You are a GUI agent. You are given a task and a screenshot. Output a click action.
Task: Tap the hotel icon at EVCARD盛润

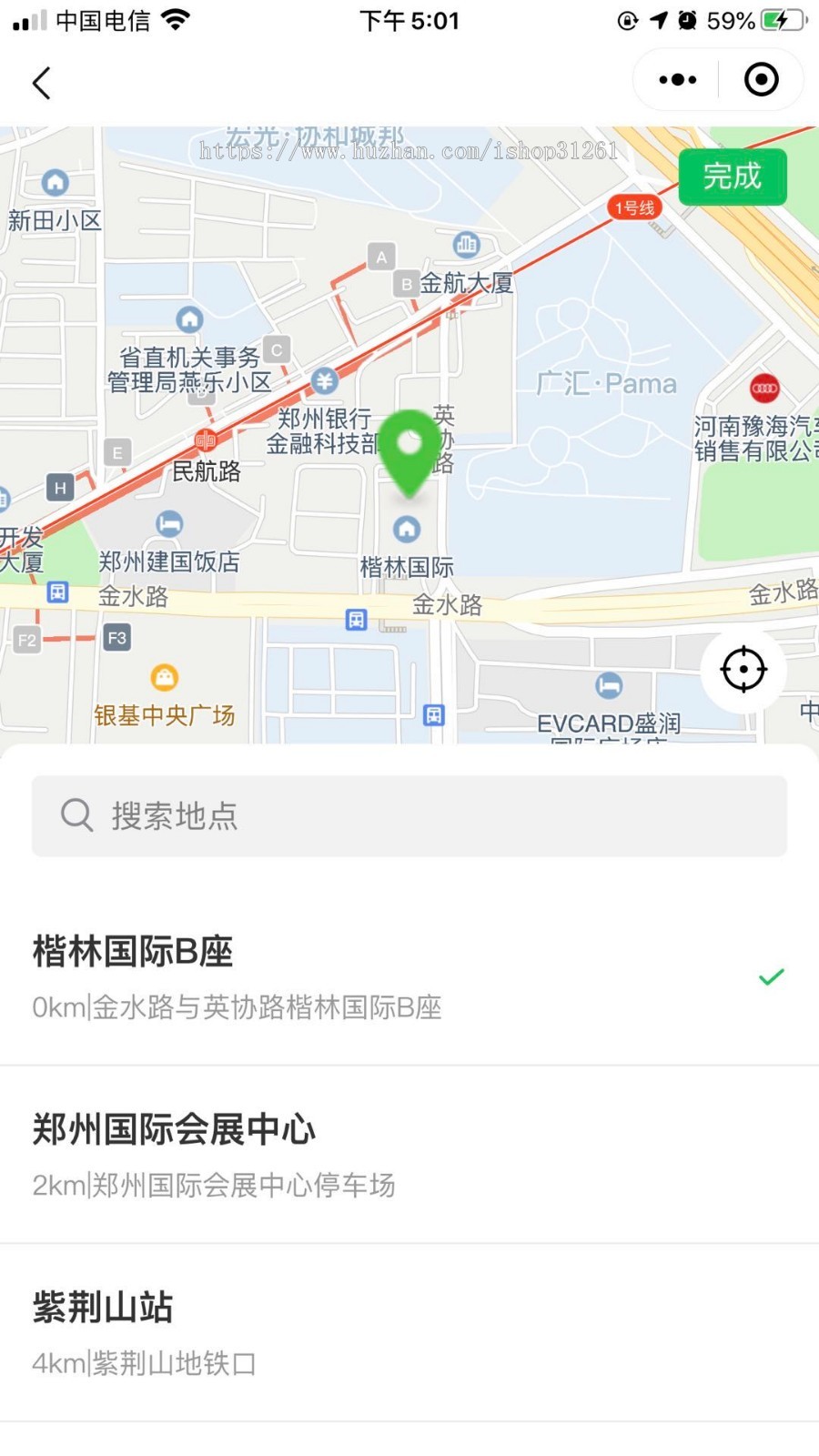tap(609, 685)
